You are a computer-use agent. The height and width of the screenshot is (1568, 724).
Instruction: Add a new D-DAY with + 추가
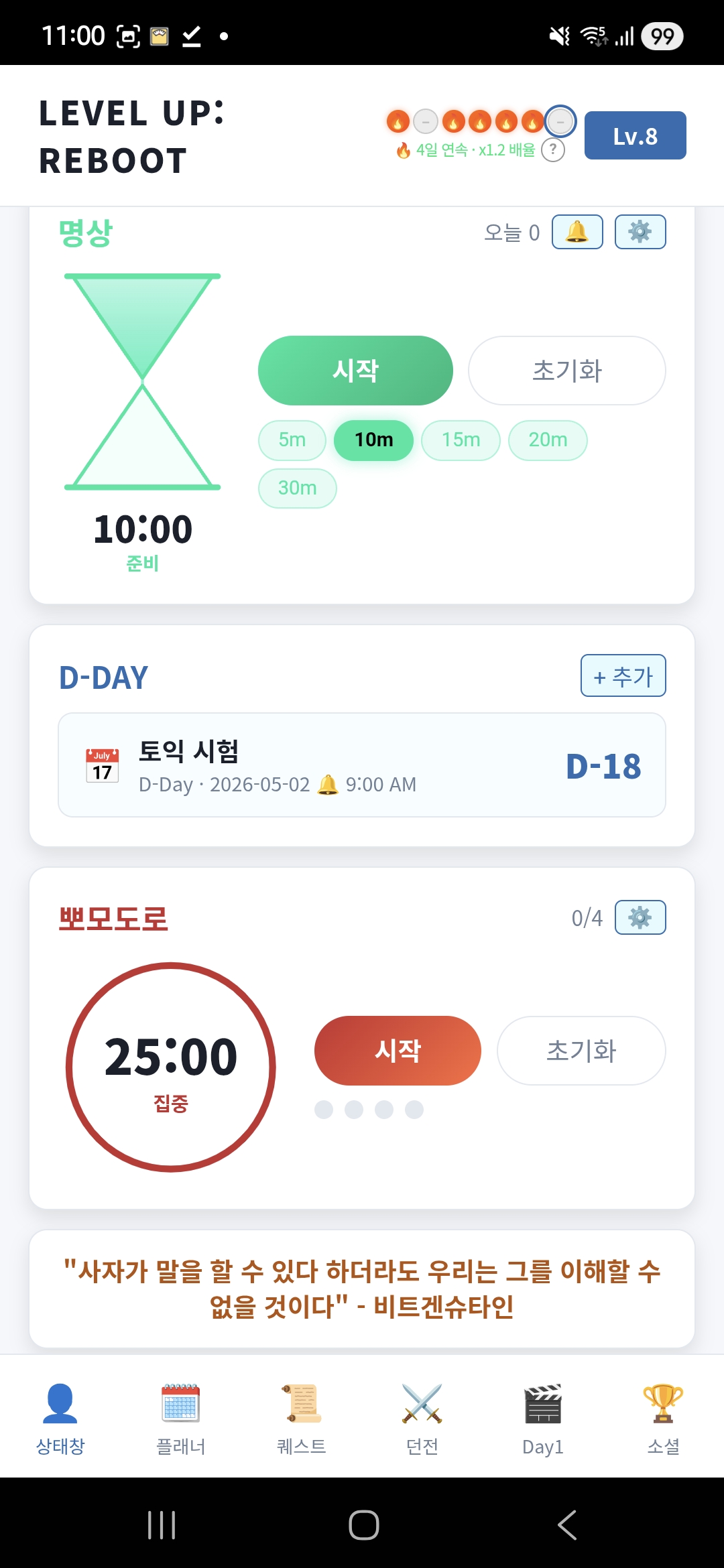click(622, 675)
